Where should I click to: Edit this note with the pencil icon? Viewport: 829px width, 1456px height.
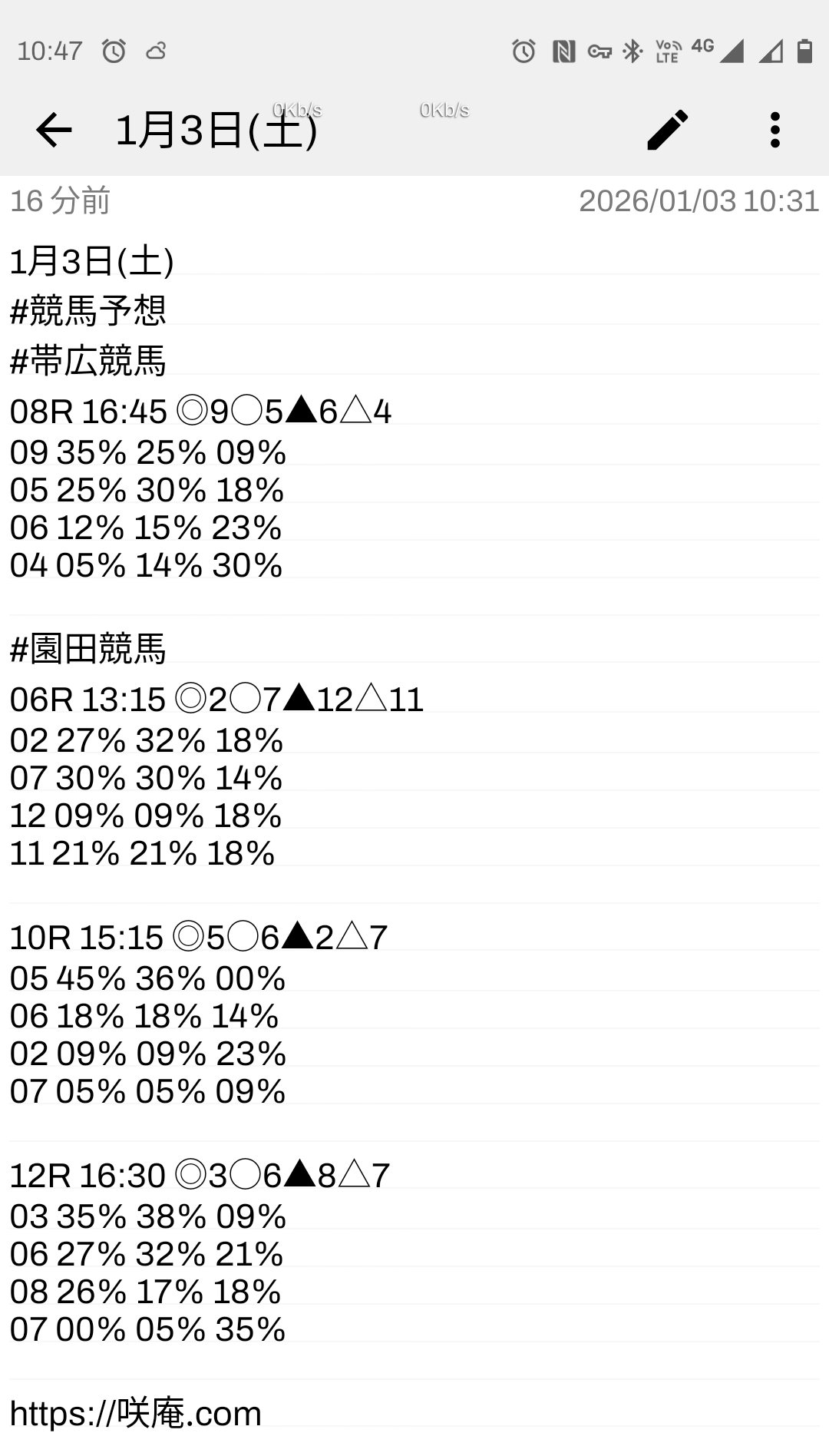(667, 130)
